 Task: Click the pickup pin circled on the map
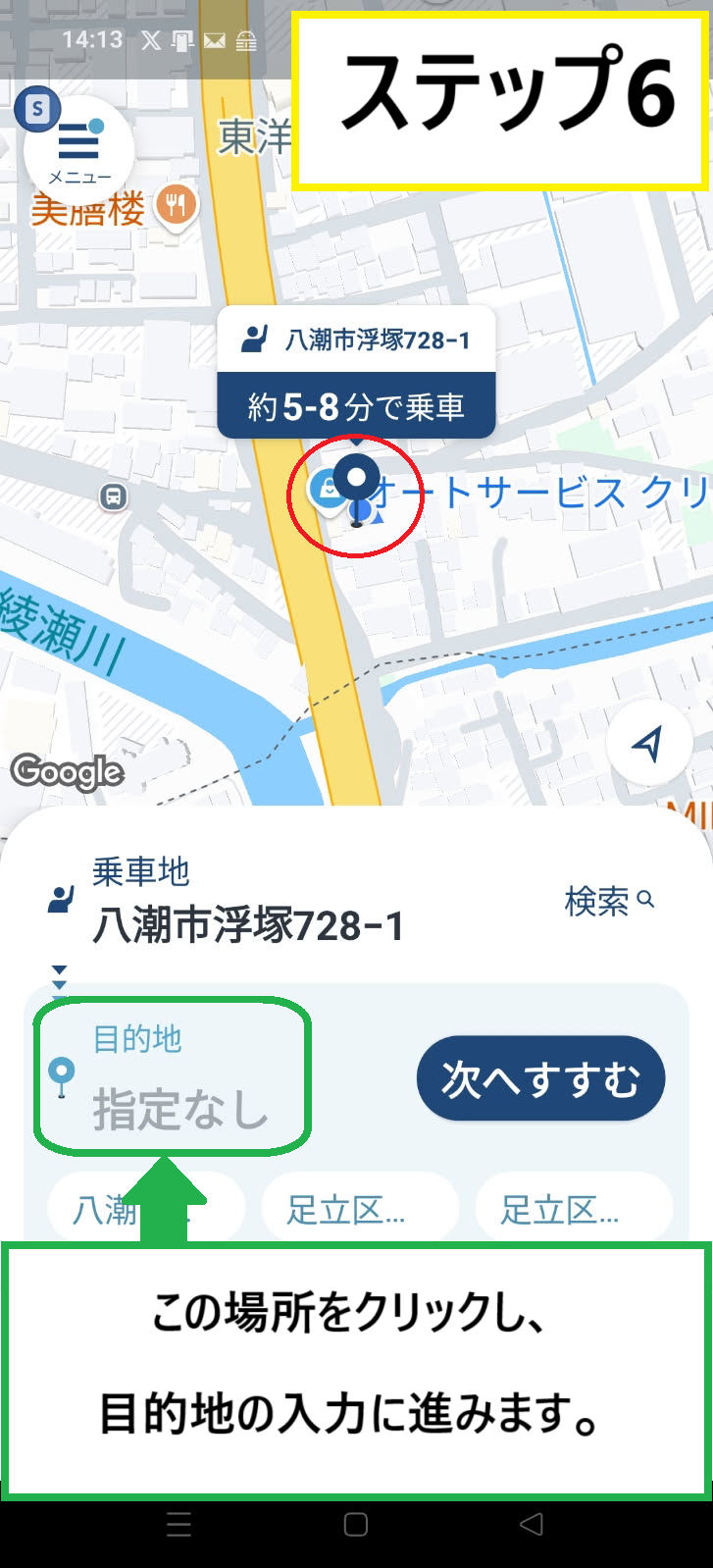click(x=358, y=478)
